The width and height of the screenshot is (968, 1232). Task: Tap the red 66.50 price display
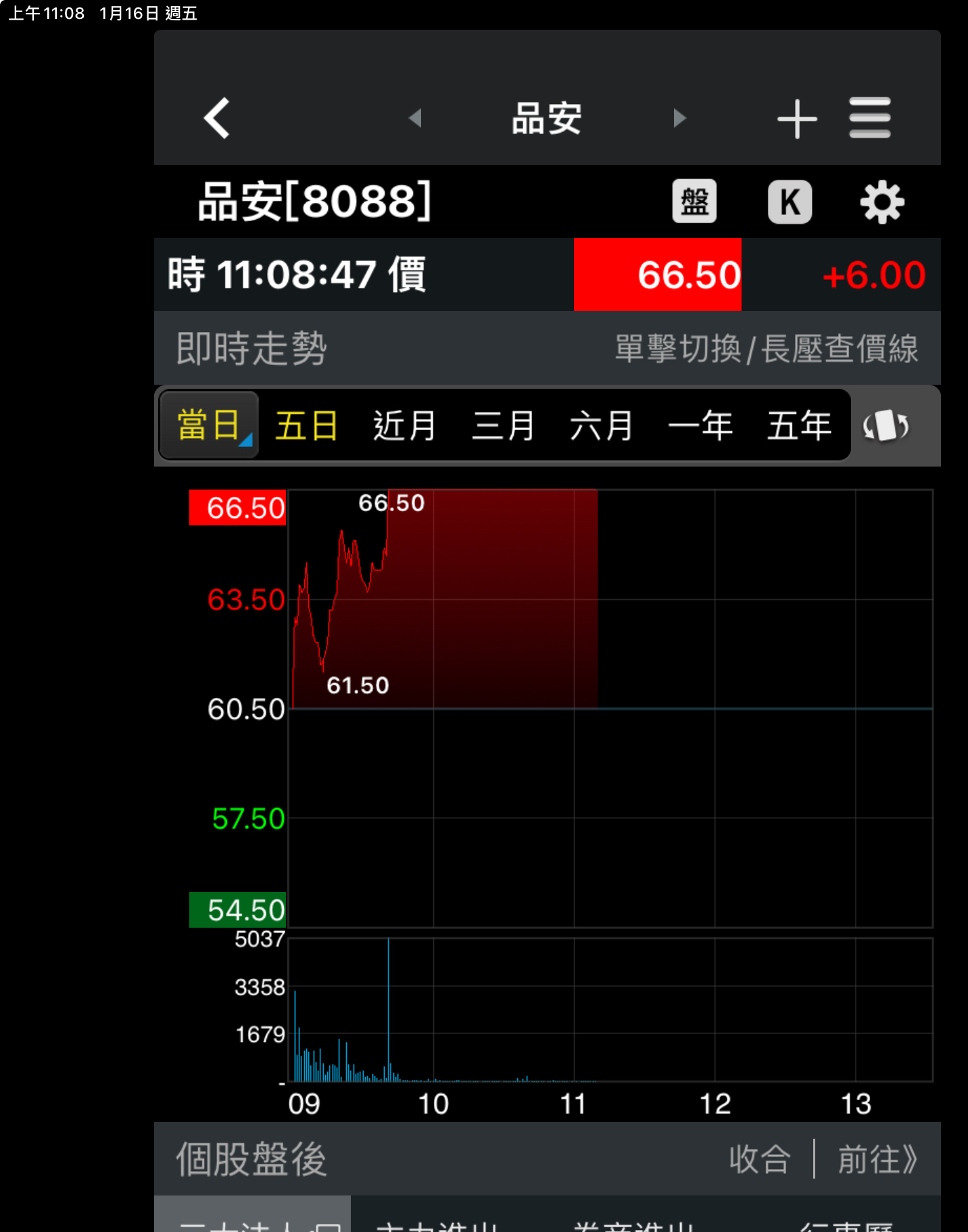(656, 275)
